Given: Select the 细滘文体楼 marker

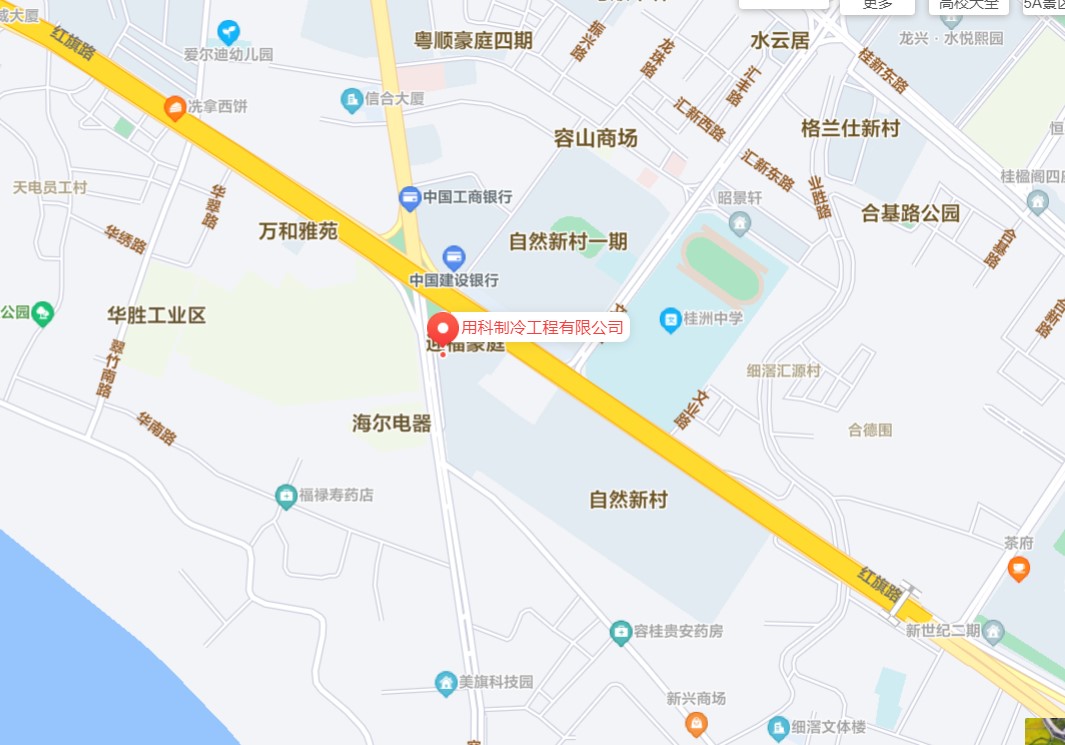Looking at the screenshot, I should coord(779,727).
